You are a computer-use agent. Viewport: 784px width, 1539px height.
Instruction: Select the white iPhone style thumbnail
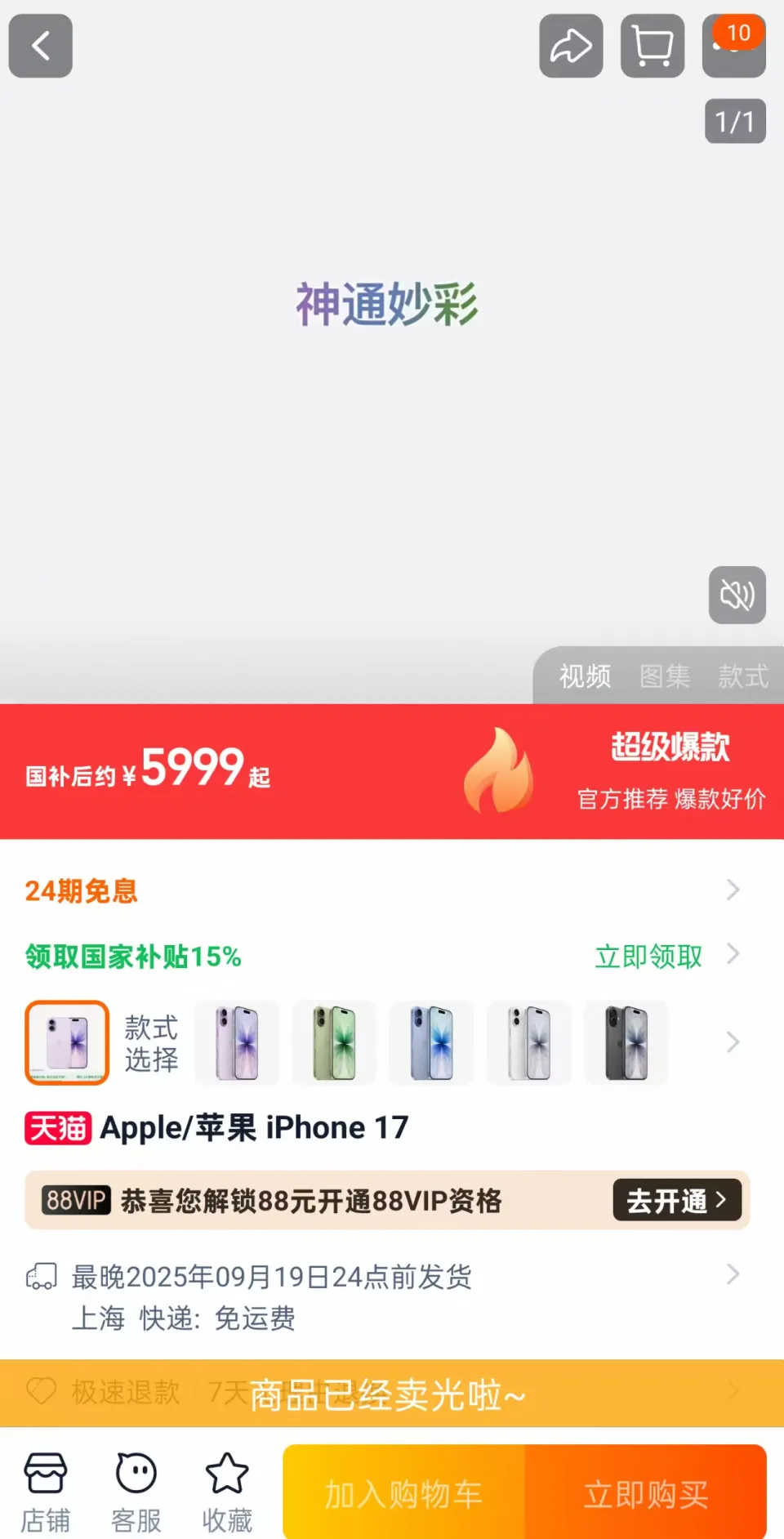pos(529,1043)
